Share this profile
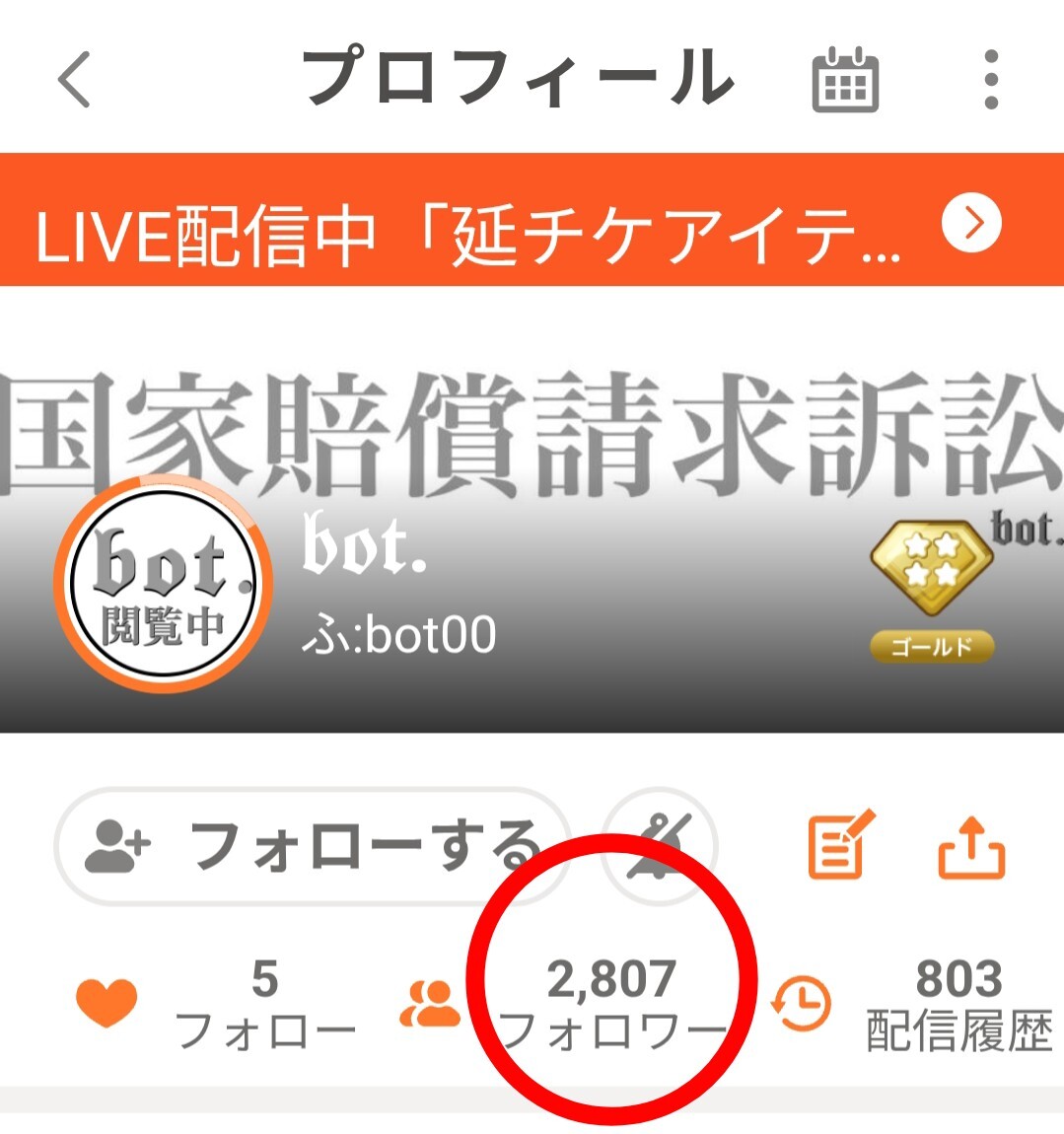This screenshot has width=1064, height=1134. (970, 846)
